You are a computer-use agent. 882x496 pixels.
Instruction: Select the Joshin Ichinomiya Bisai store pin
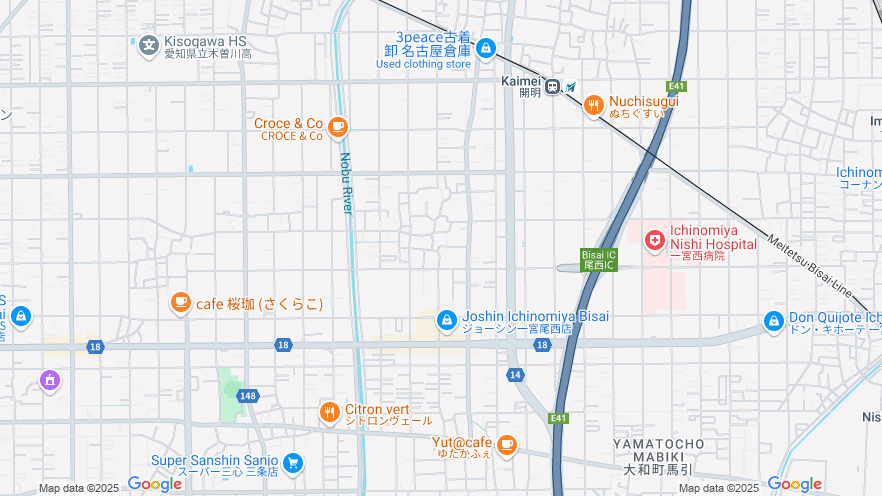coord(447,321)
